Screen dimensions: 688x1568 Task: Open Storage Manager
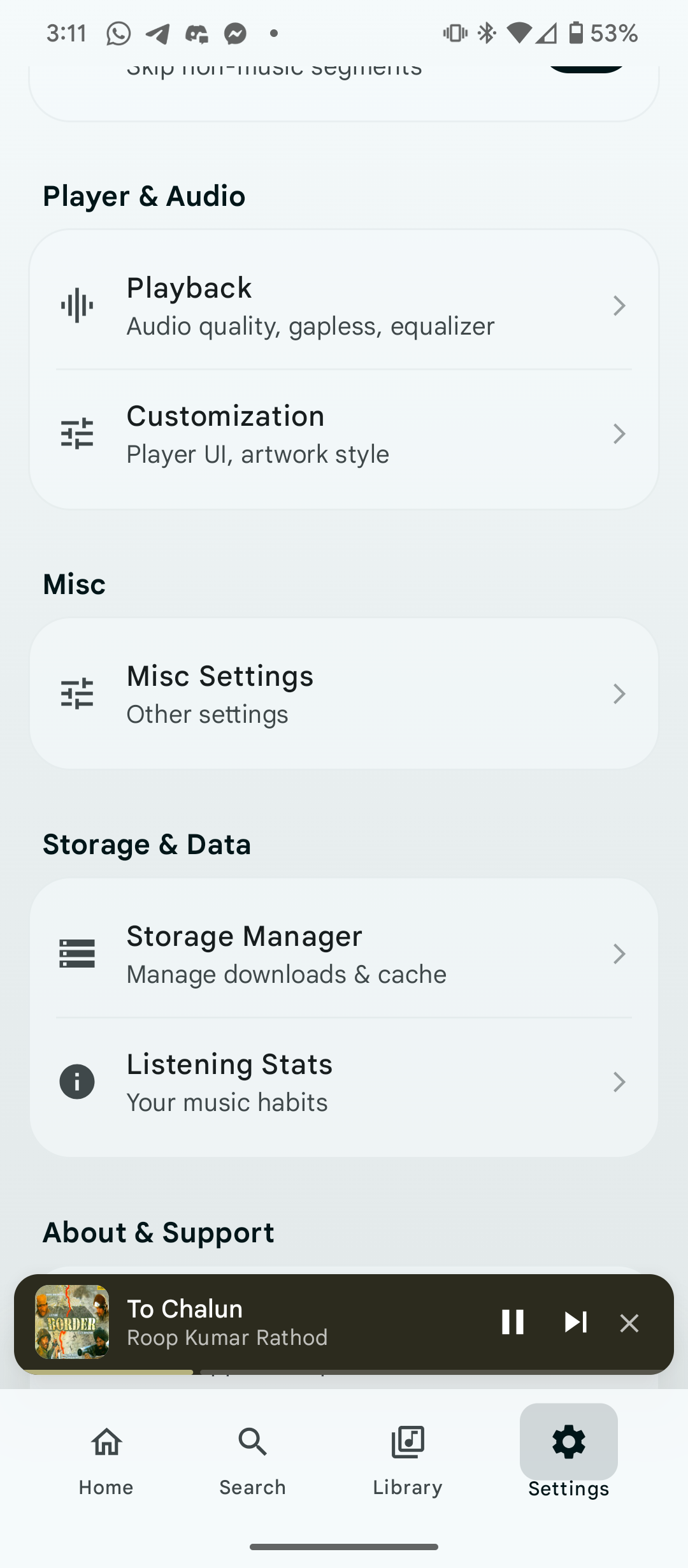344,954
